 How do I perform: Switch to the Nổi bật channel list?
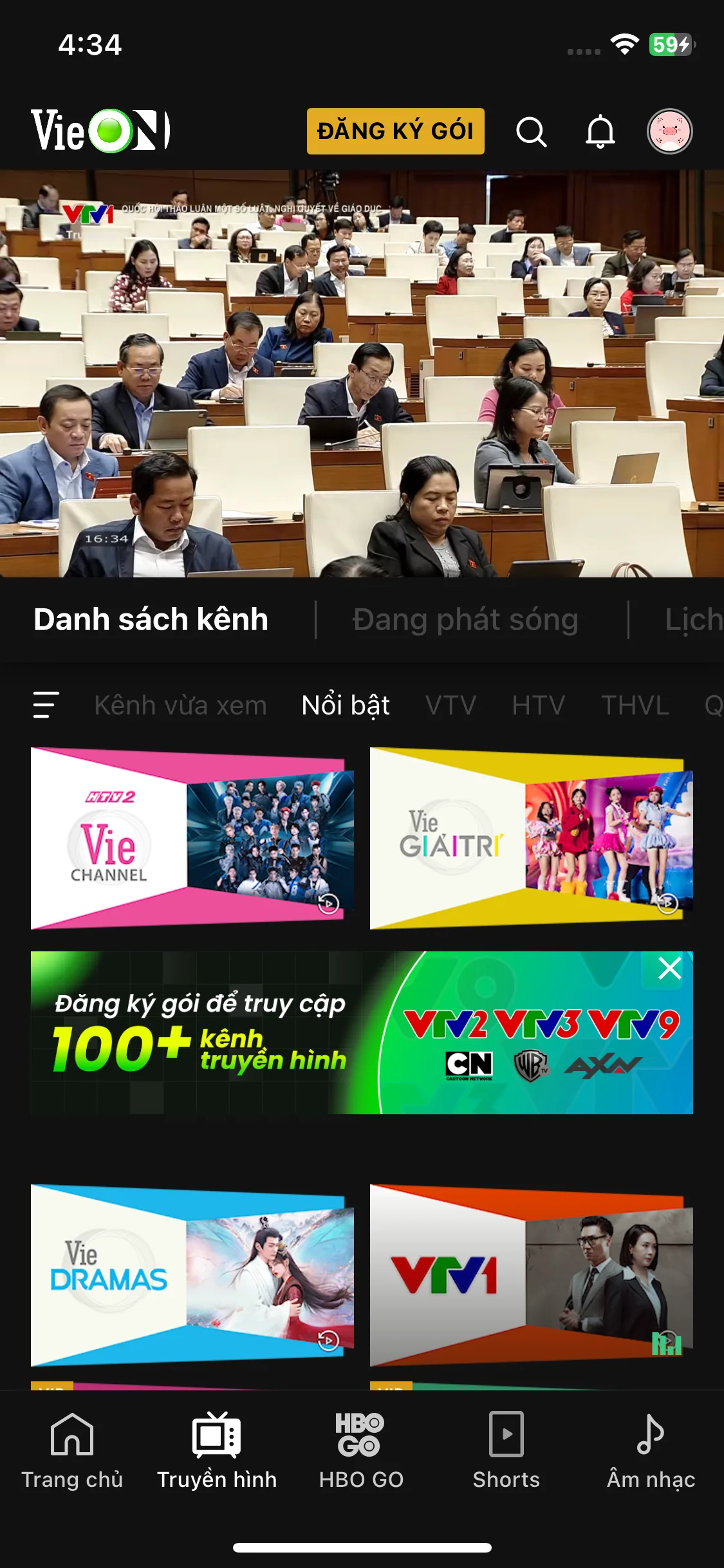pos(344,705)
